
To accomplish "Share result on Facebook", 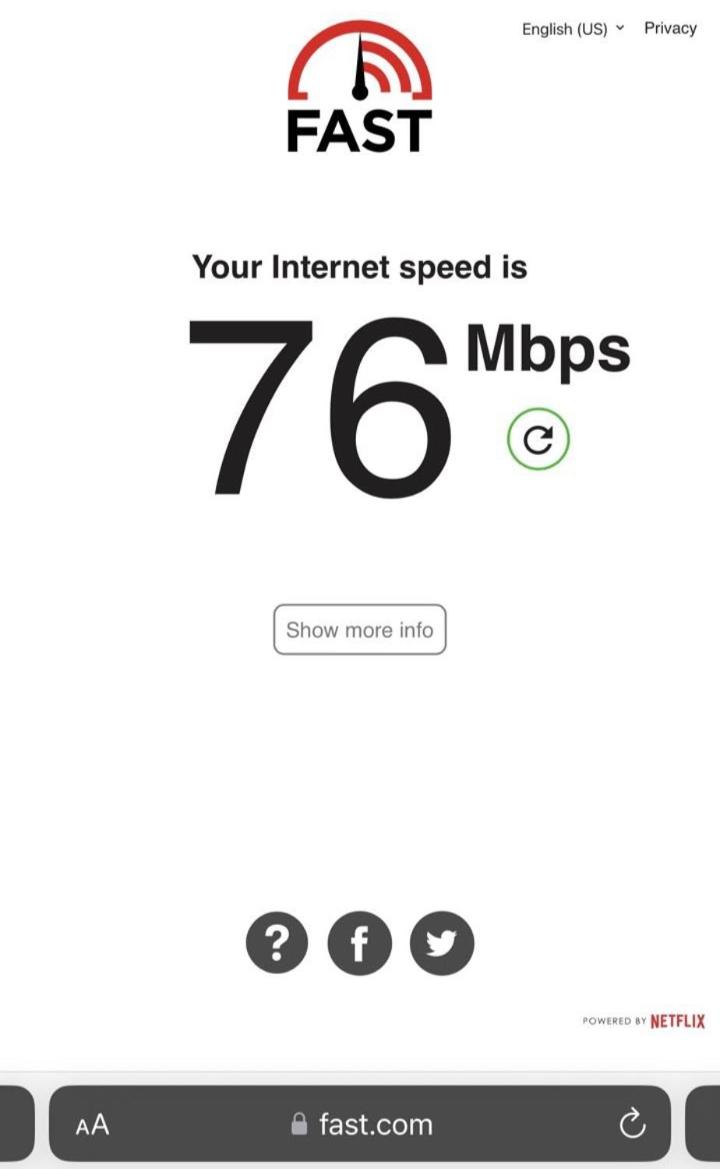I will click(x=360, y=943).
